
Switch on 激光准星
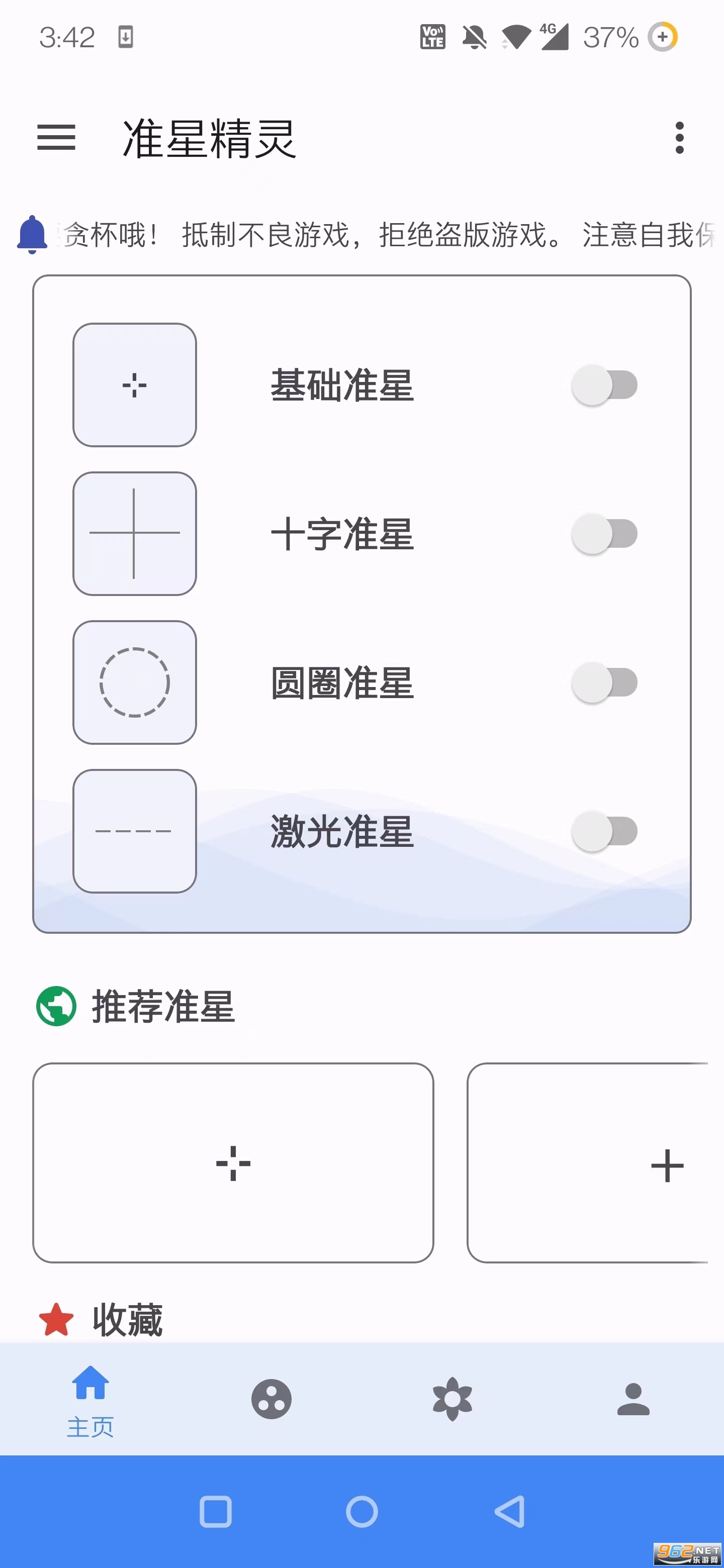[604, 831]
